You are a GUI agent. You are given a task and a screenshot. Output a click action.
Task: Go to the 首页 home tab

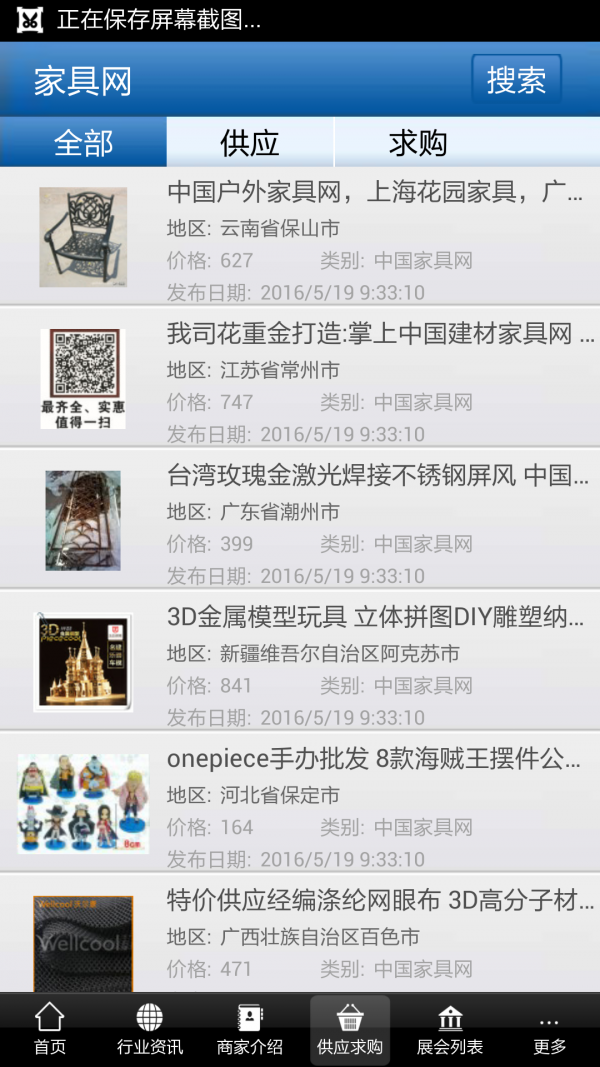(x=50, y=1030)
